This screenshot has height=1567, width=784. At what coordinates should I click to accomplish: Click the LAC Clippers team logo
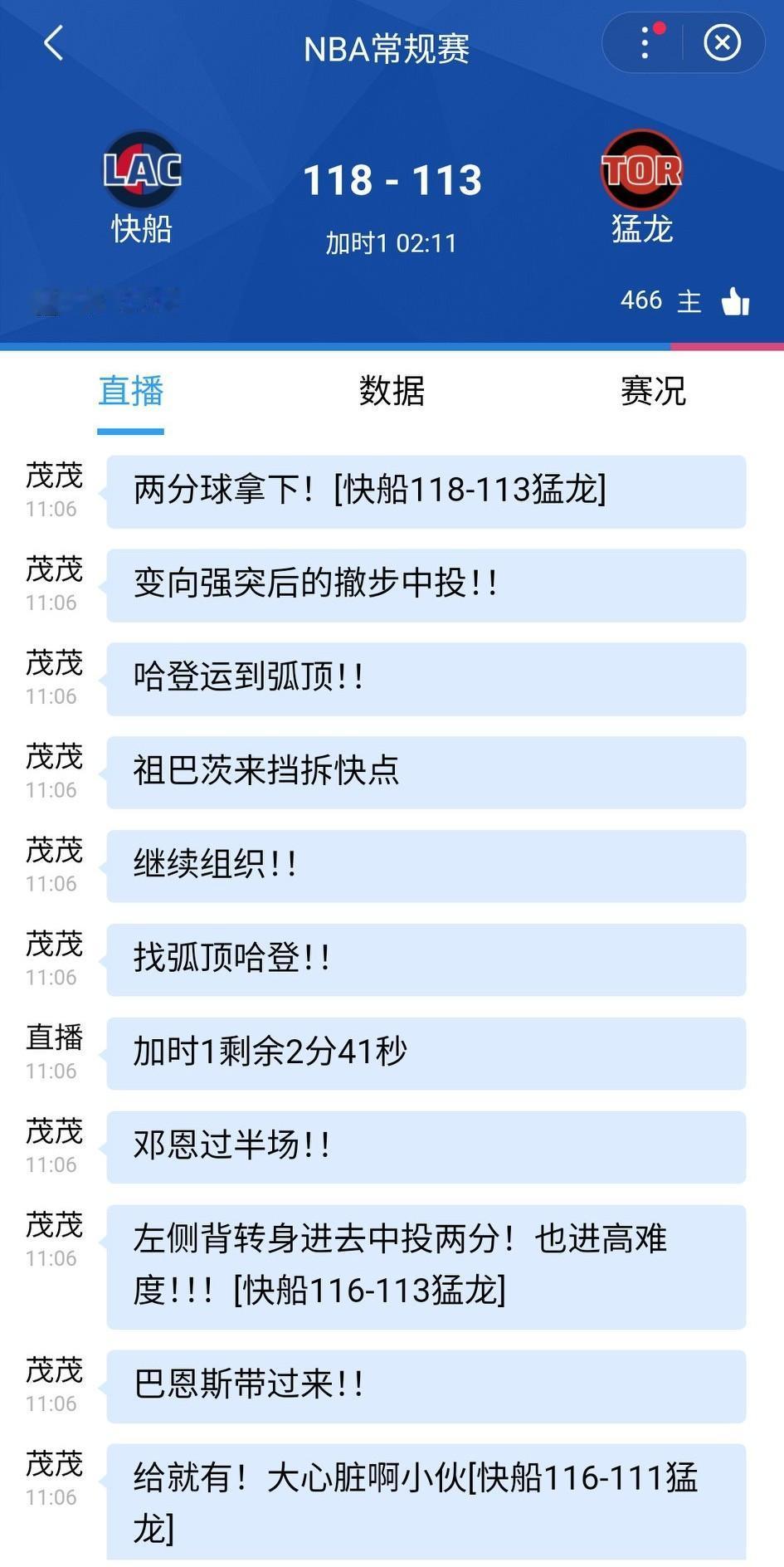[x=140, y=172]
